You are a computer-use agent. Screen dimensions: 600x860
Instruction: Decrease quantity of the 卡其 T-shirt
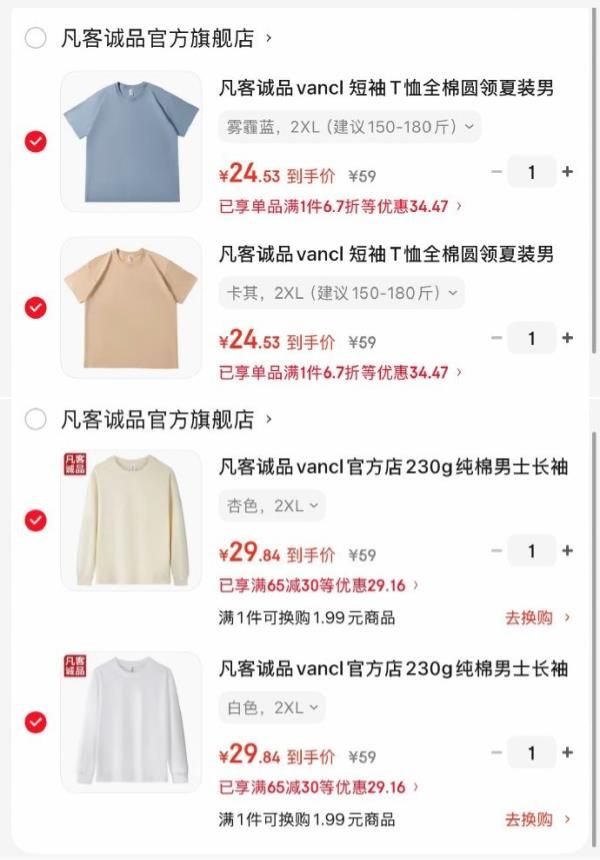(497, 337)
